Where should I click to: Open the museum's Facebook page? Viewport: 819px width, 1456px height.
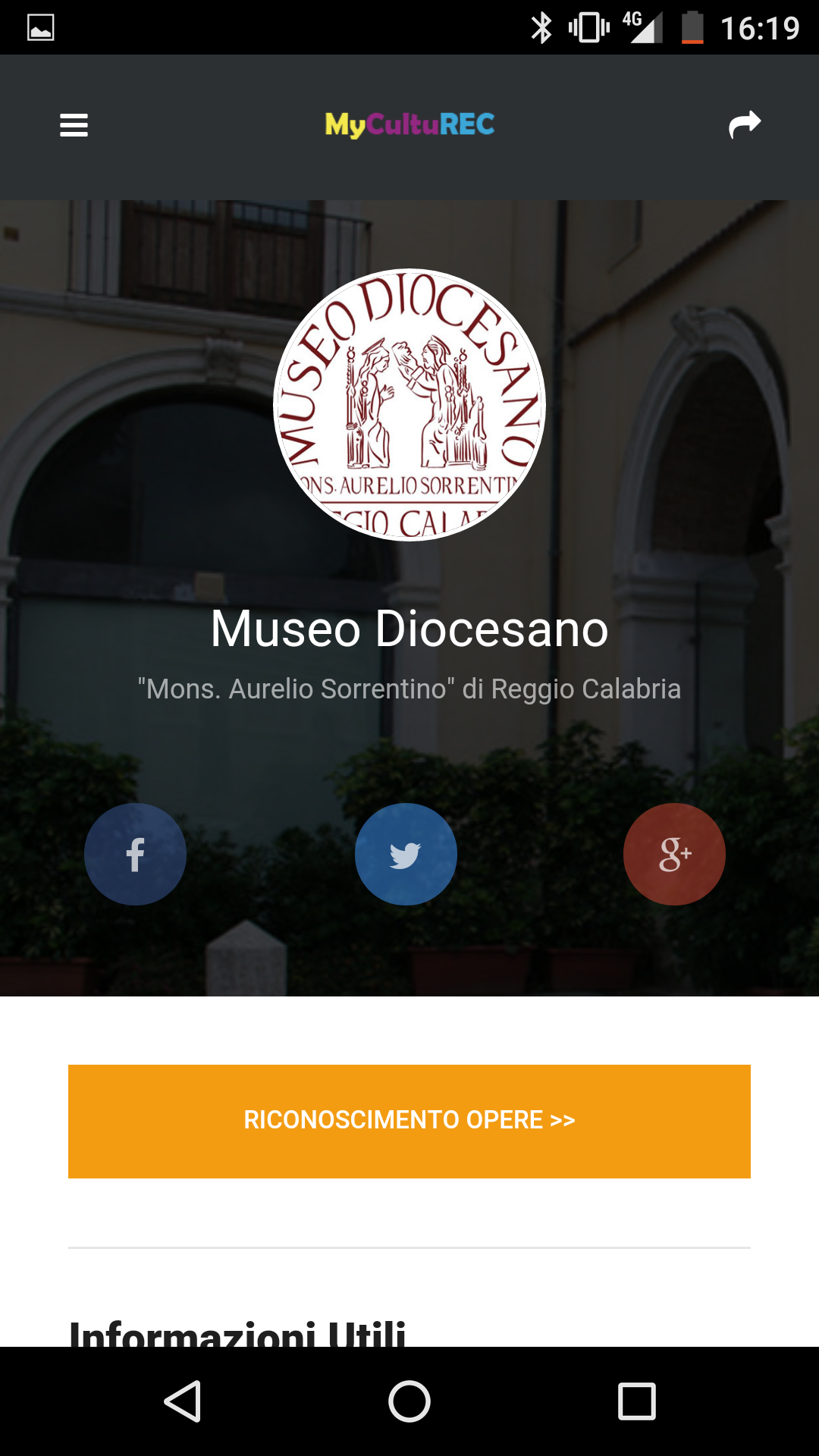click(x=135, y=854)
